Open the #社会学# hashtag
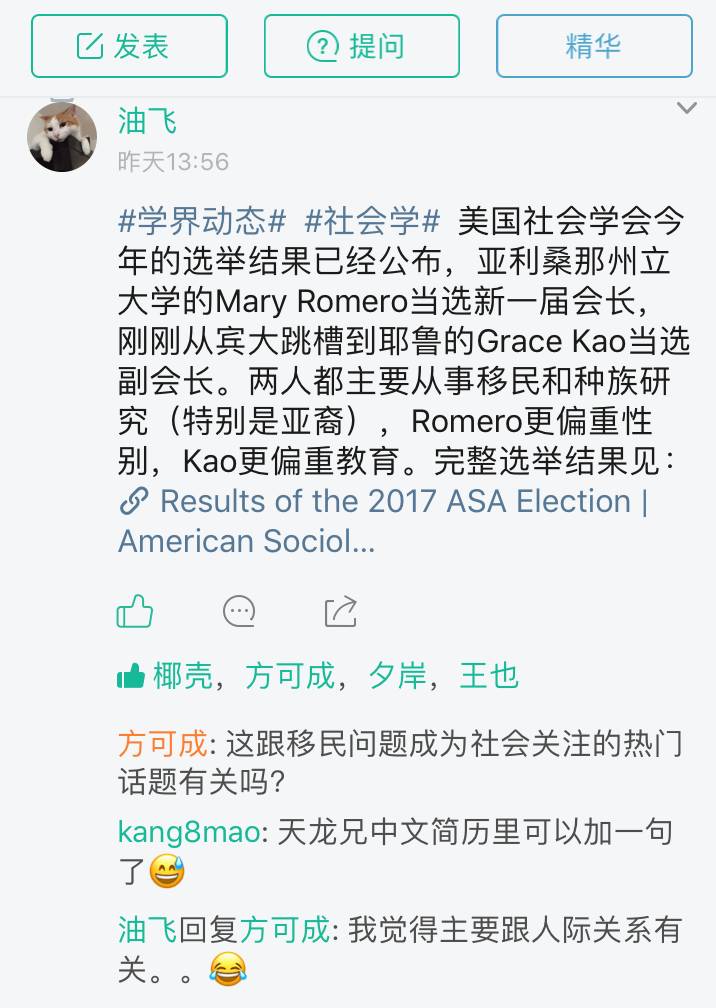Viewport: 716px width, 1008px height. [372, 219]
